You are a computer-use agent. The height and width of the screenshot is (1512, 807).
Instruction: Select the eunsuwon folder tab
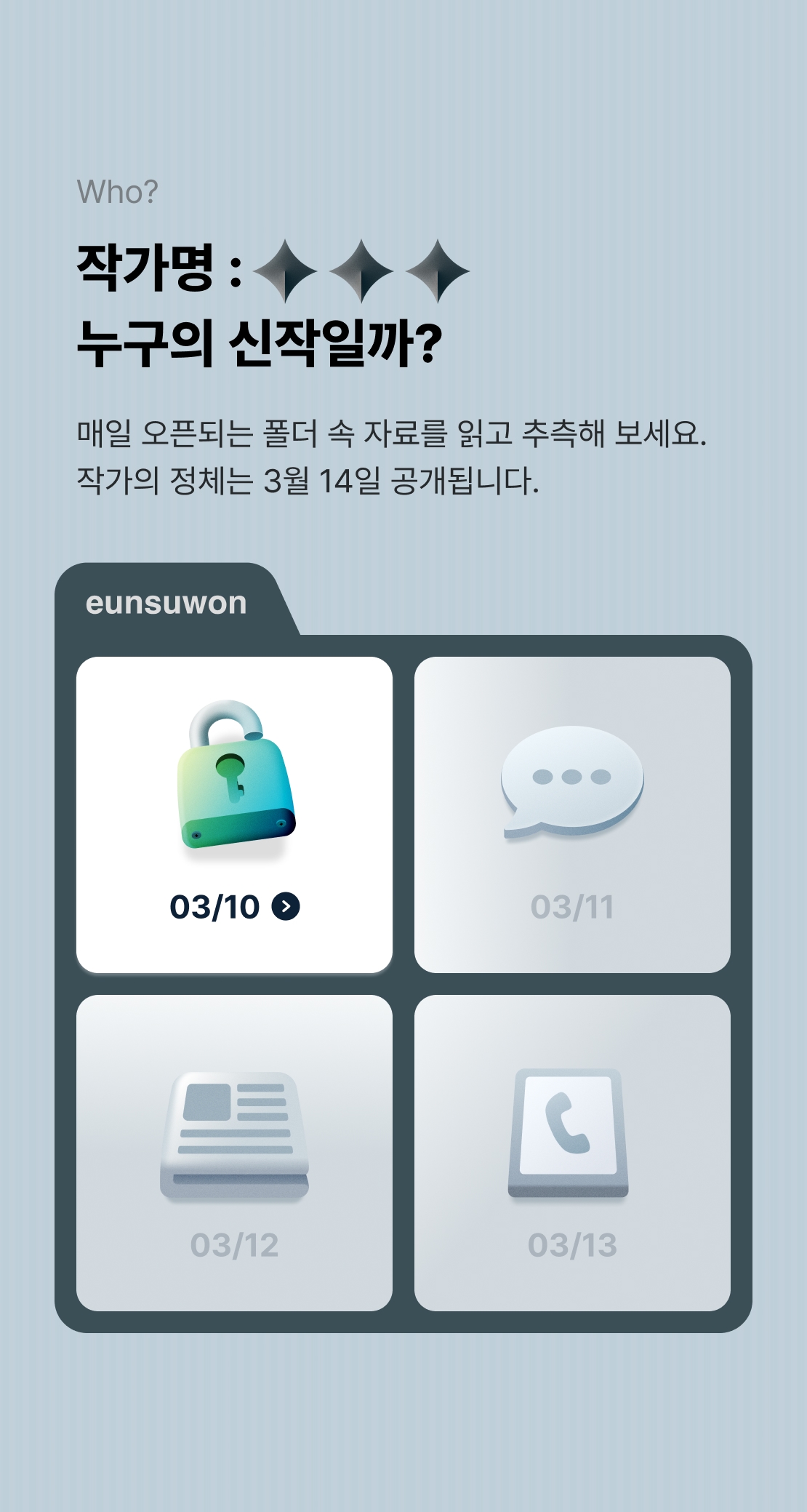(x=167, y=602)
